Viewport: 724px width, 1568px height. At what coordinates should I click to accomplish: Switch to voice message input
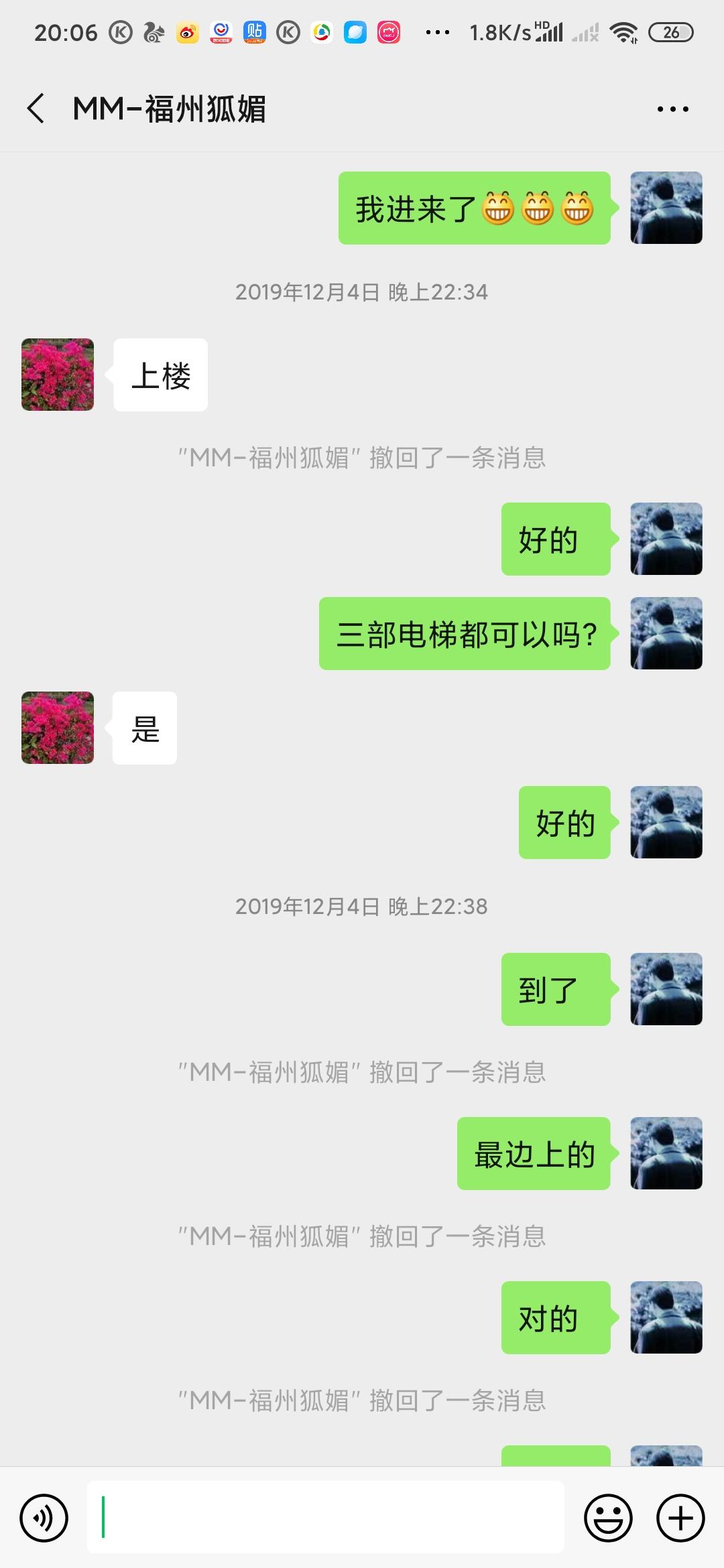pos(44,1518)
